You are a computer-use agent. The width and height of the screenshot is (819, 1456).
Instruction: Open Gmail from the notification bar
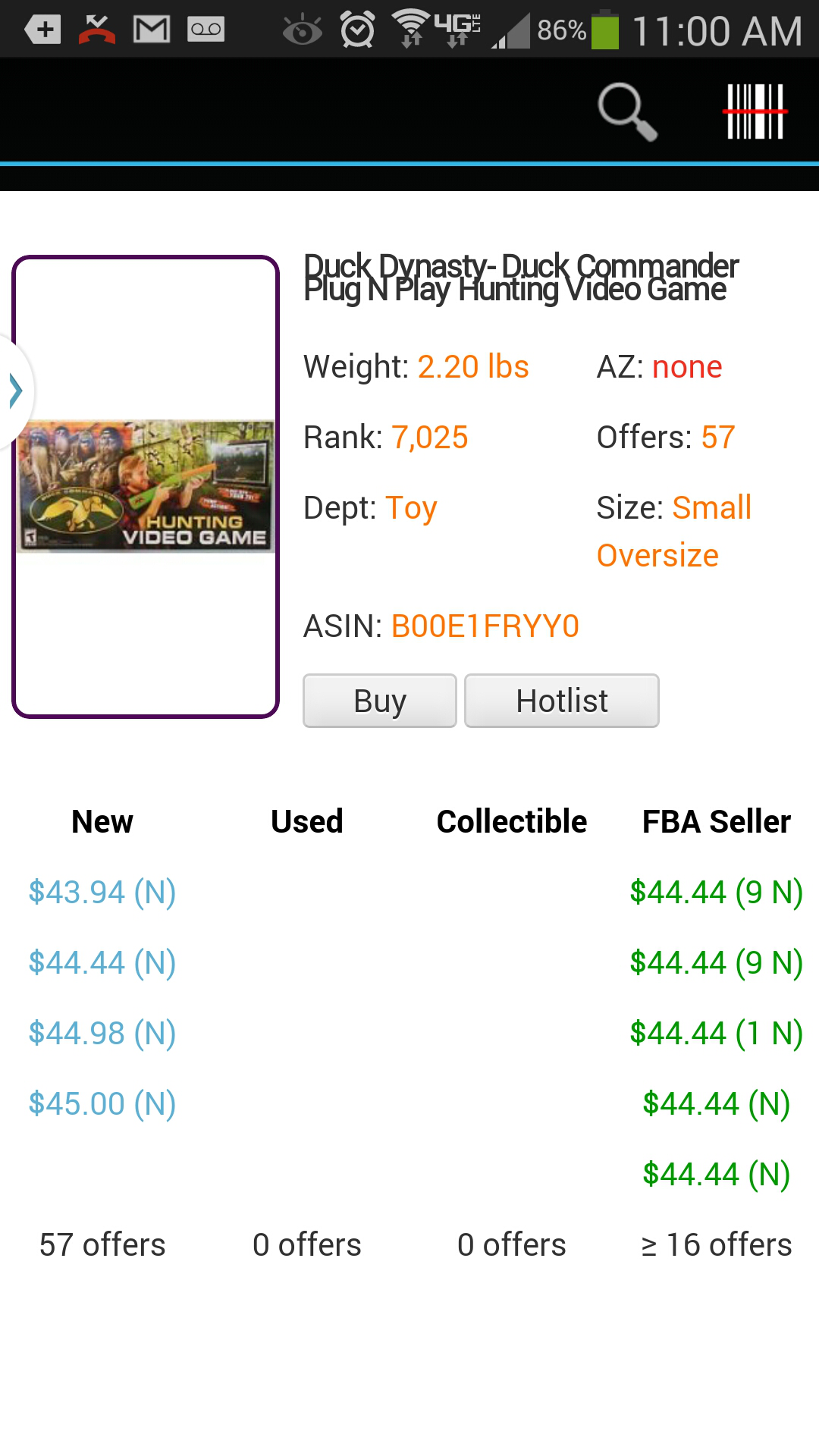click(152, 30)
